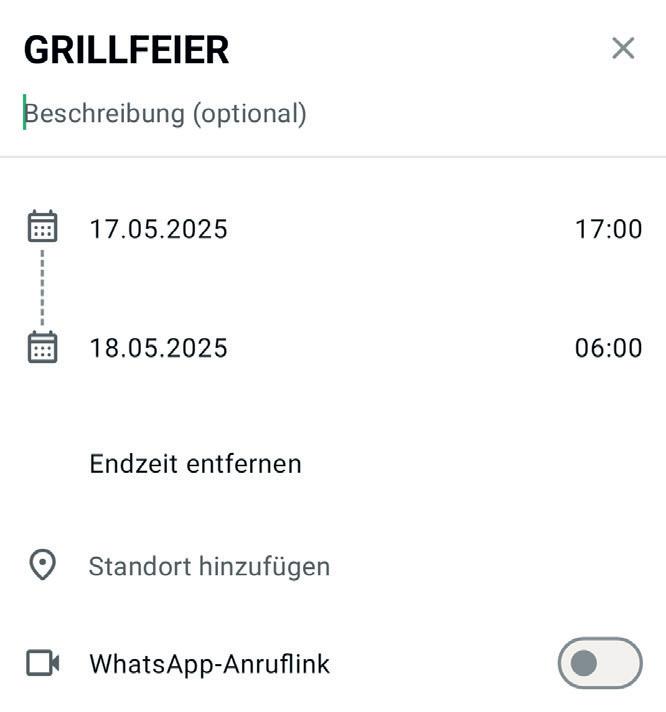Tap the Beschreibung (optional) field
Screen dimensions: 666x712
click(x=166, y=113)
